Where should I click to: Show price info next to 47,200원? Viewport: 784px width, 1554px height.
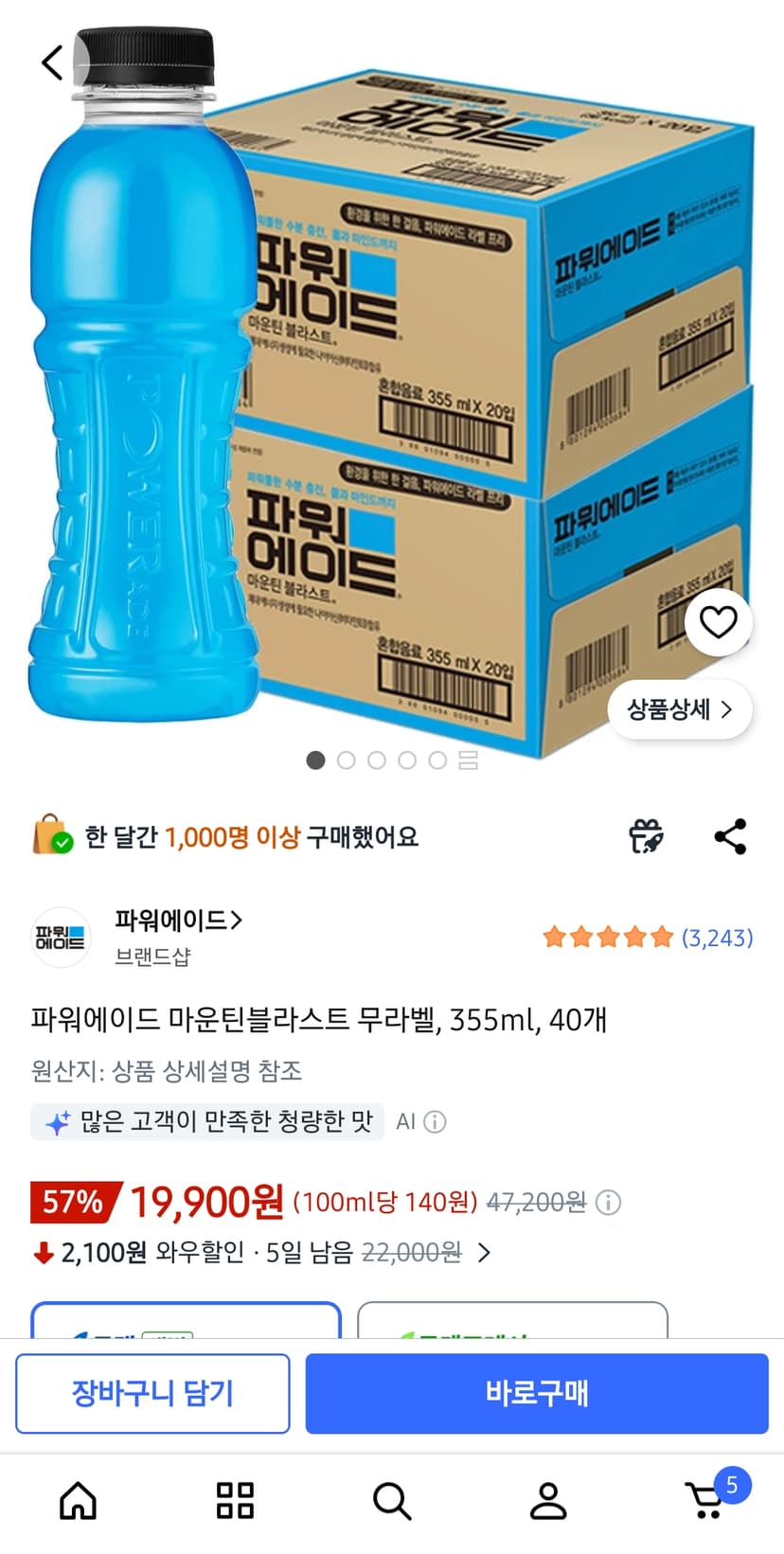608,1203
